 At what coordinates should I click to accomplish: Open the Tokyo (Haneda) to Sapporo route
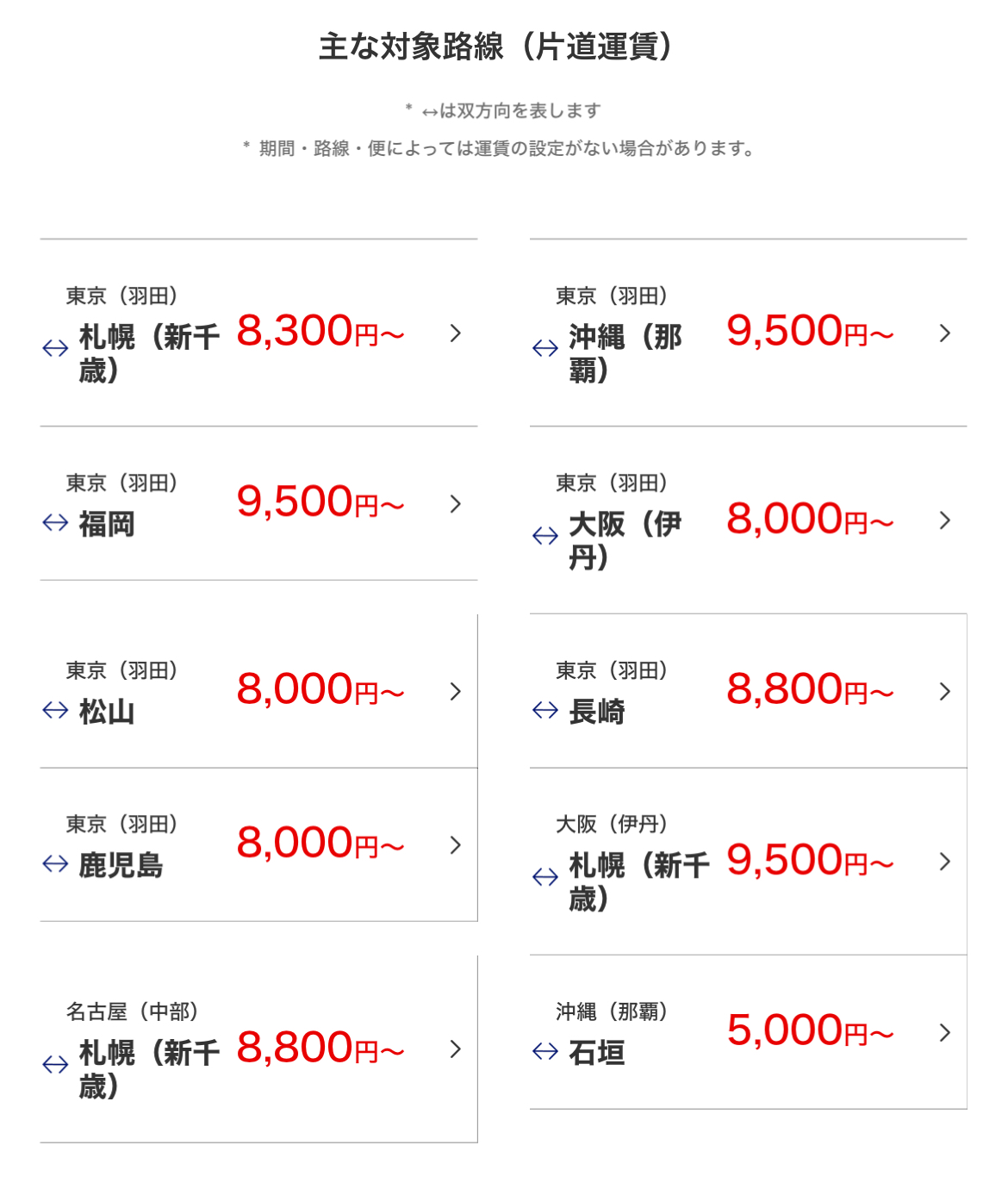pos(258,333)
